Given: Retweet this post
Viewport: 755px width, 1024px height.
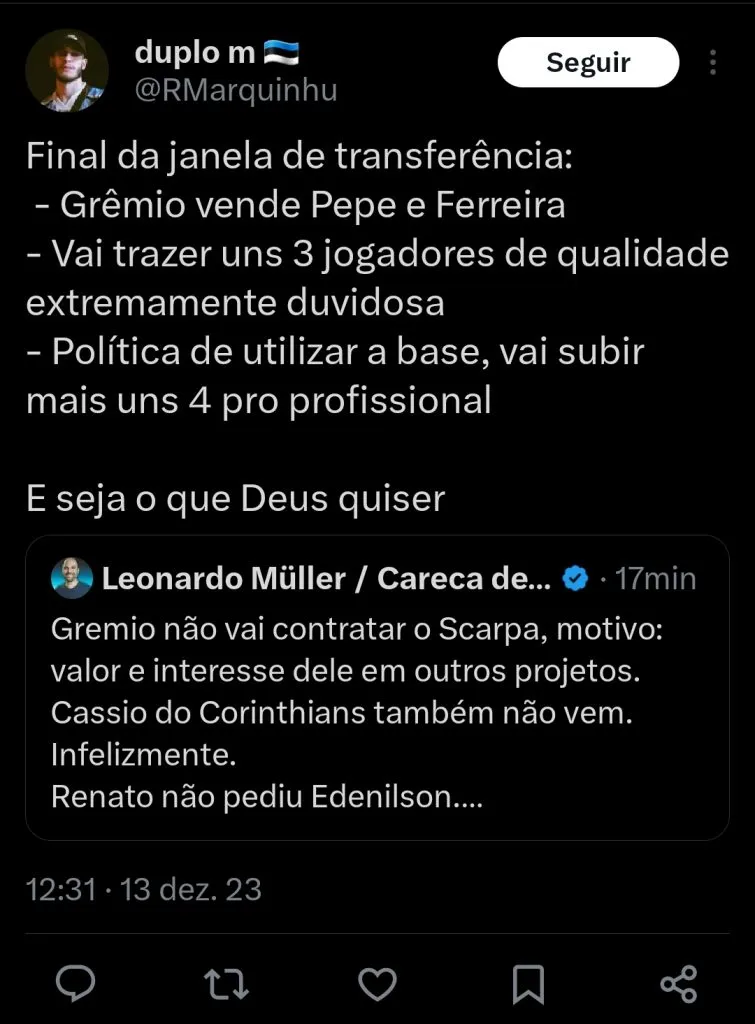Looking at the screenshot, I should 226,984.
